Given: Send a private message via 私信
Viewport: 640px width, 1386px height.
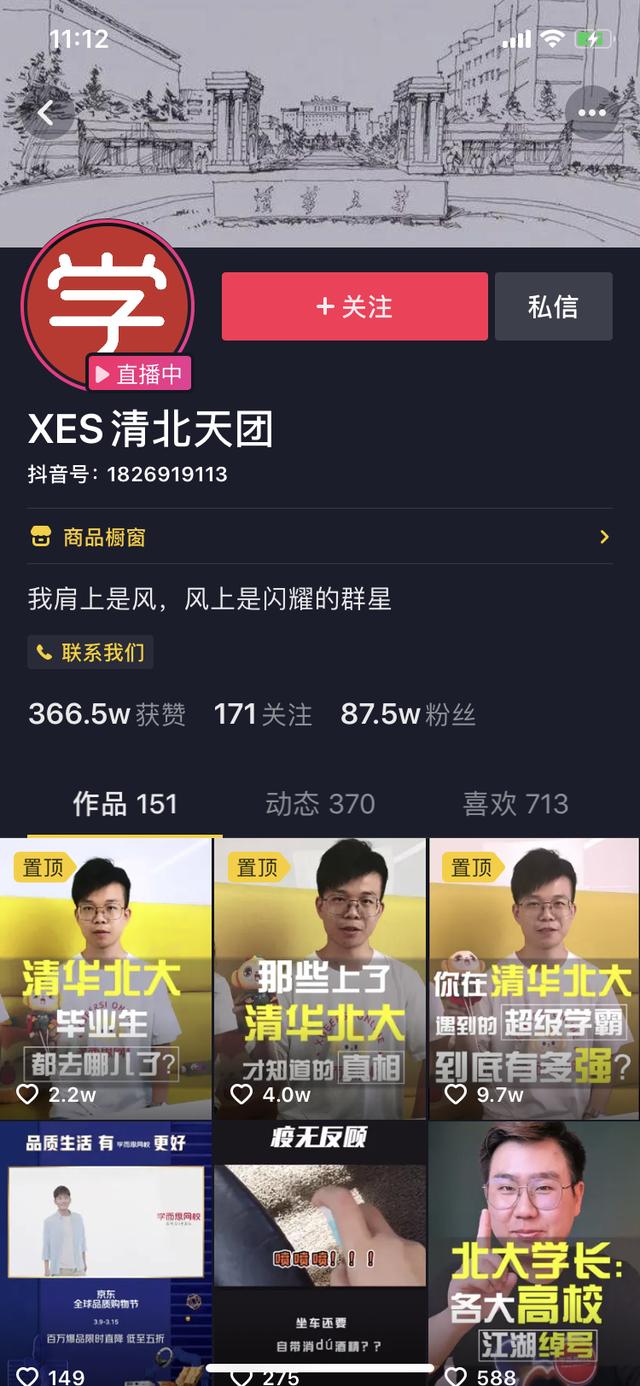Looking at the screenshot, I should coord(553,306).
